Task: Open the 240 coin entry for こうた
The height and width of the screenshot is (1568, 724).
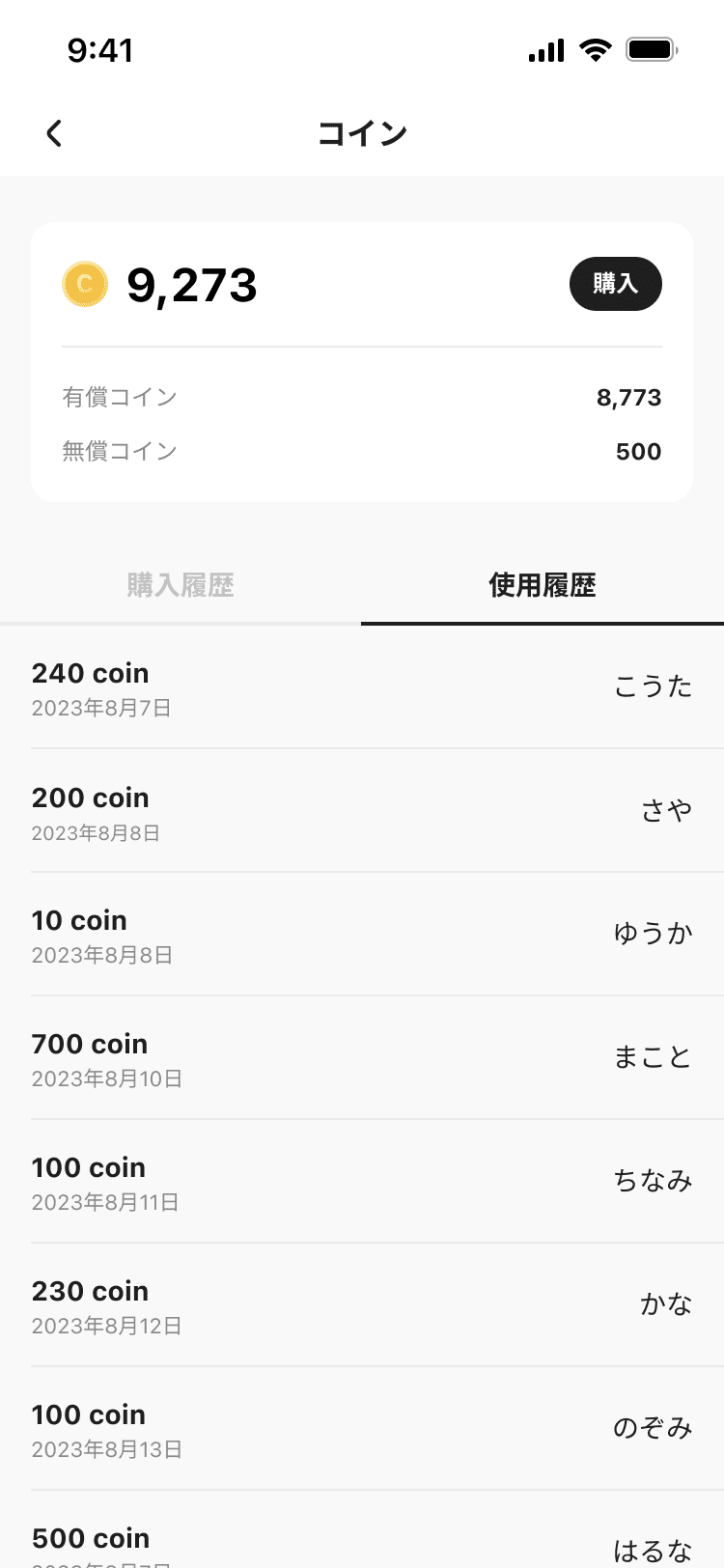Action: tap(362, 686)
